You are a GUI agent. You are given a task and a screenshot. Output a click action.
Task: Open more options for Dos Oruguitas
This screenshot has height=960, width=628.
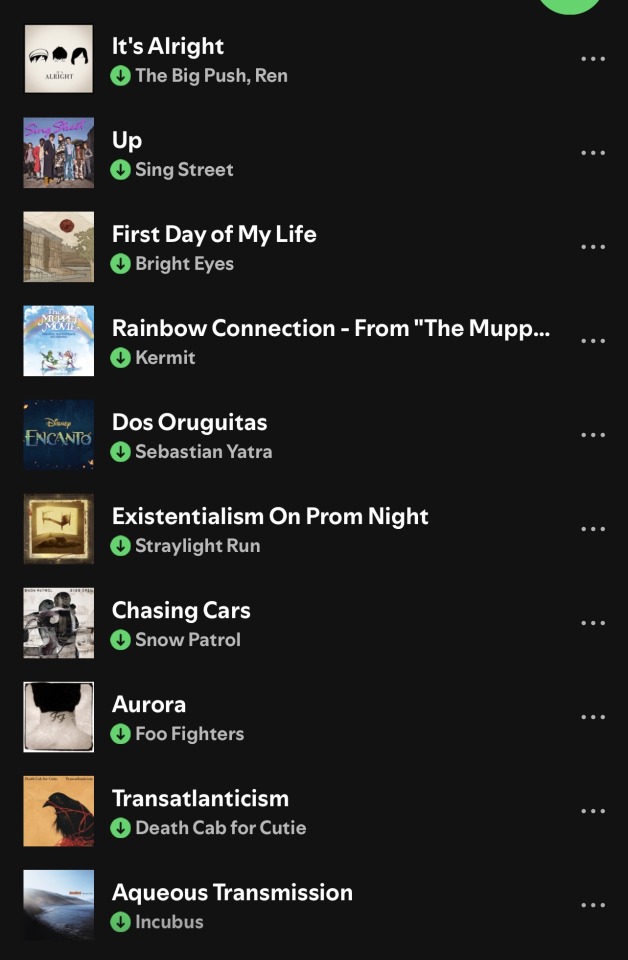pyautogui.click(x=593, y=435)
